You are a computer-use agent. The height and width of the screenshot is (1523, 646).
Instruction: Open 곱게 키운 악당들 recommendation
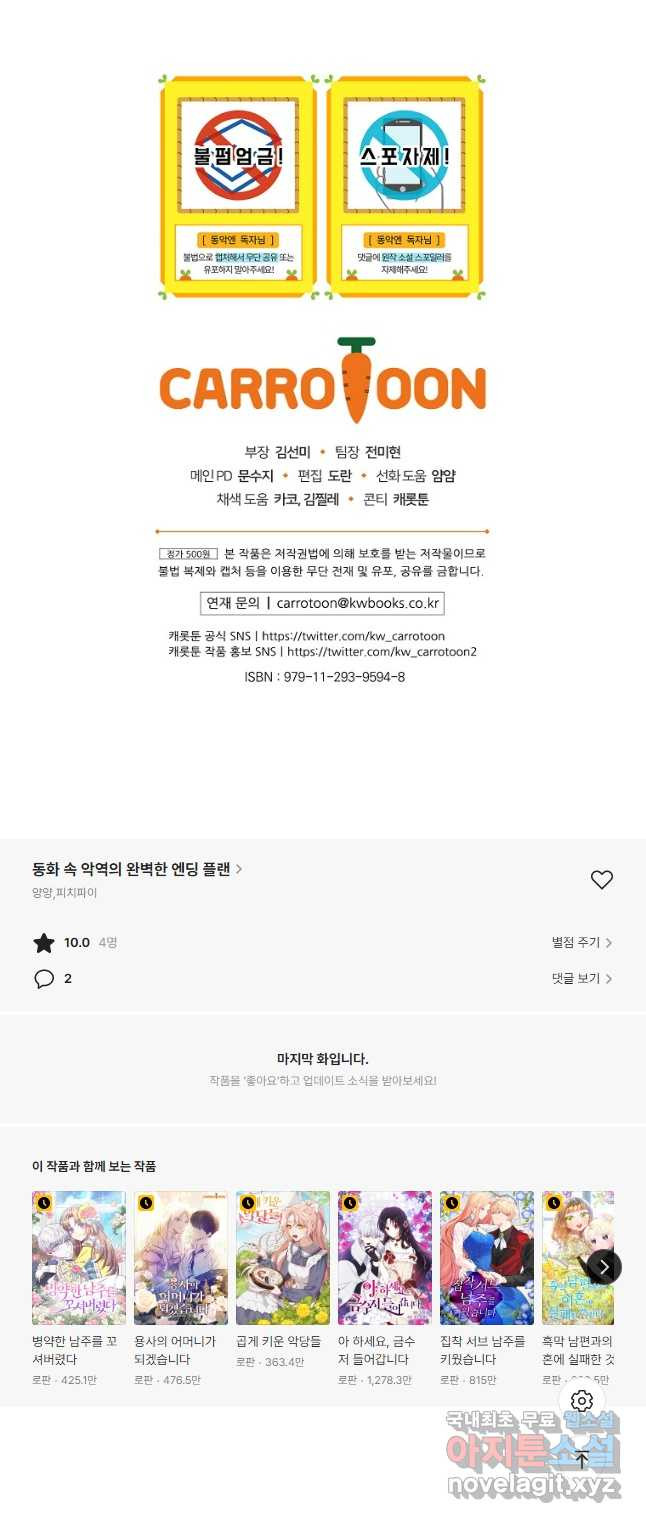283,1257
